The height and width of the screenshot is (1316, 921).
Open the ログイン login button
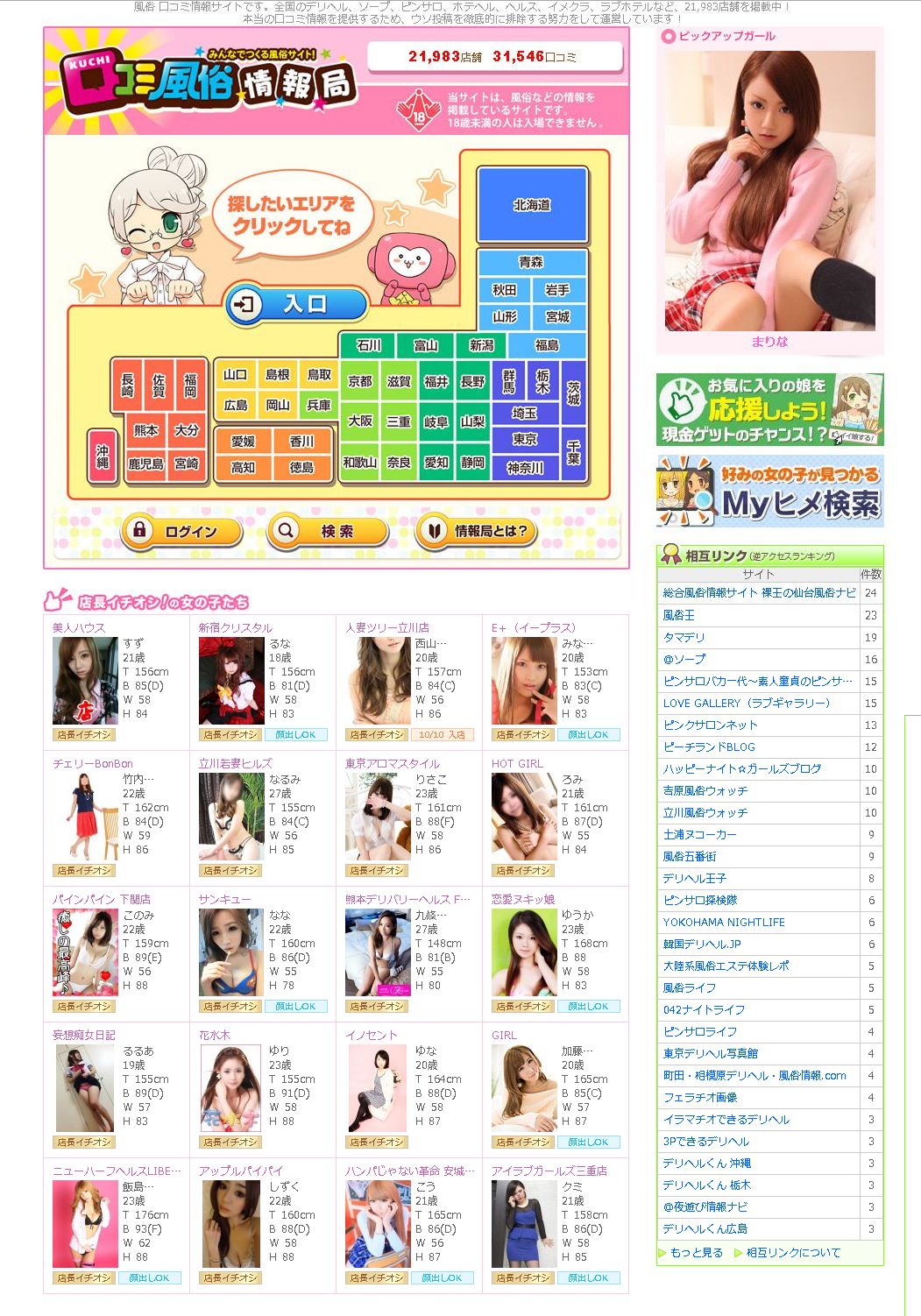pos(181,531)
